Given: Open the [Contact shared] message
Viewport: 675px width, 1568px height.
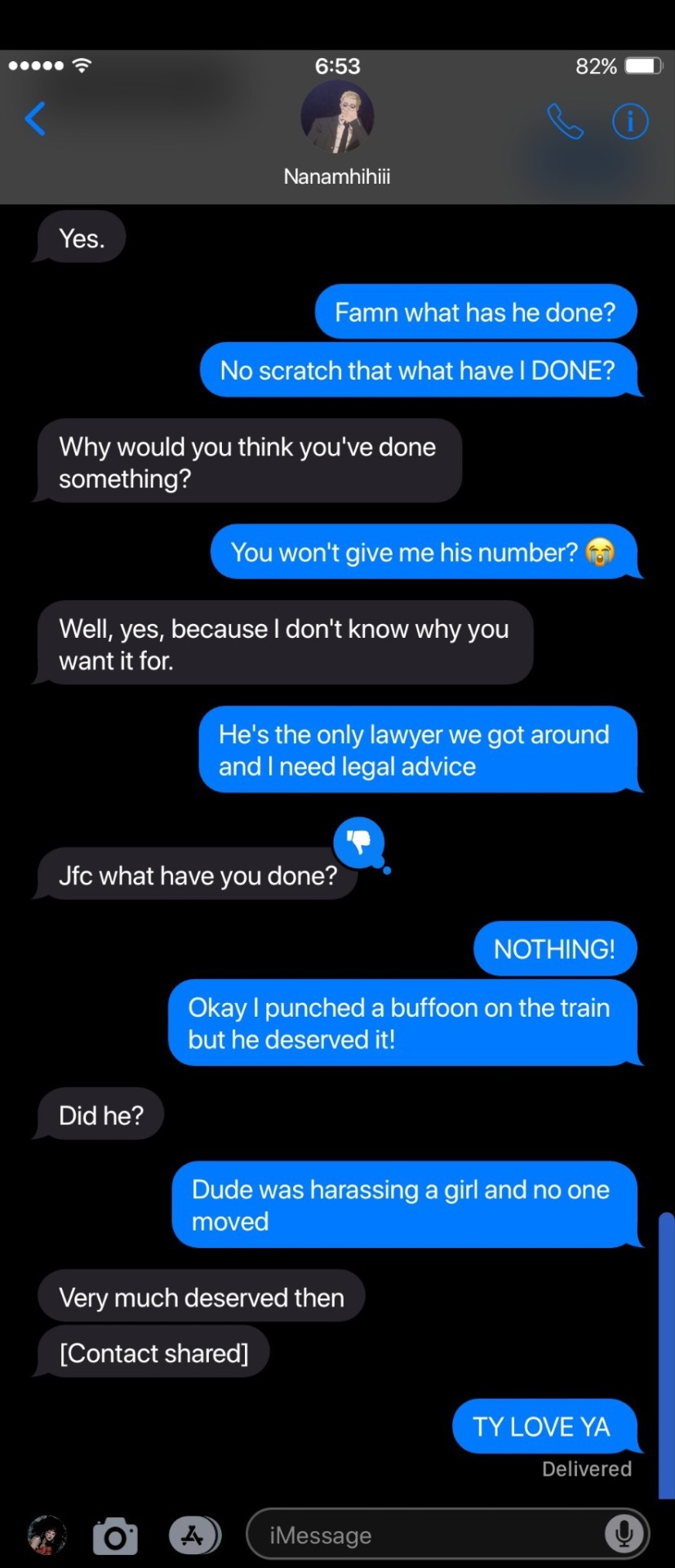Looking at the screenshot, I should pyautogui.click(x=153, y=1353).
